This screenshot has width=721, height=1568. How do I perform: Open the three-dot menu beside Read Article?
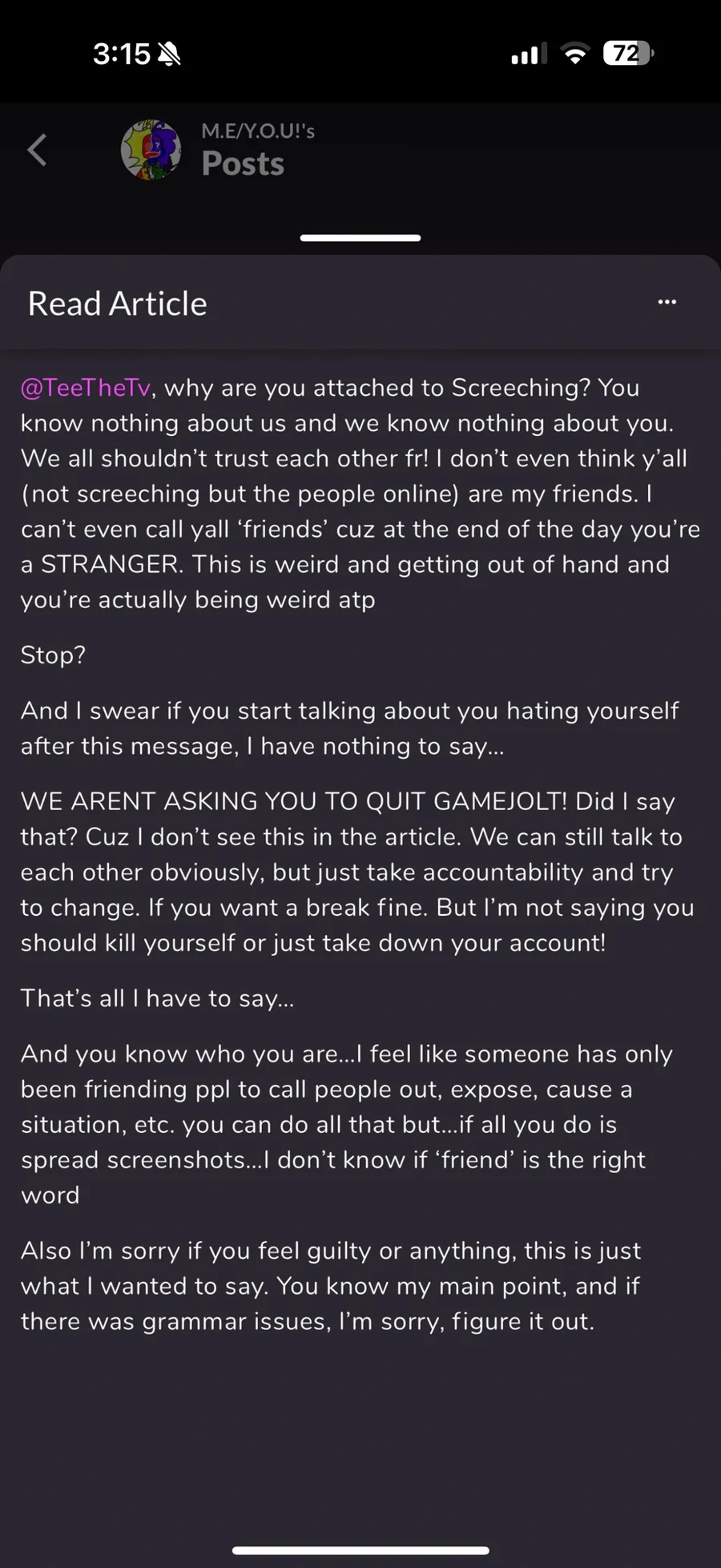coord(667,302)
